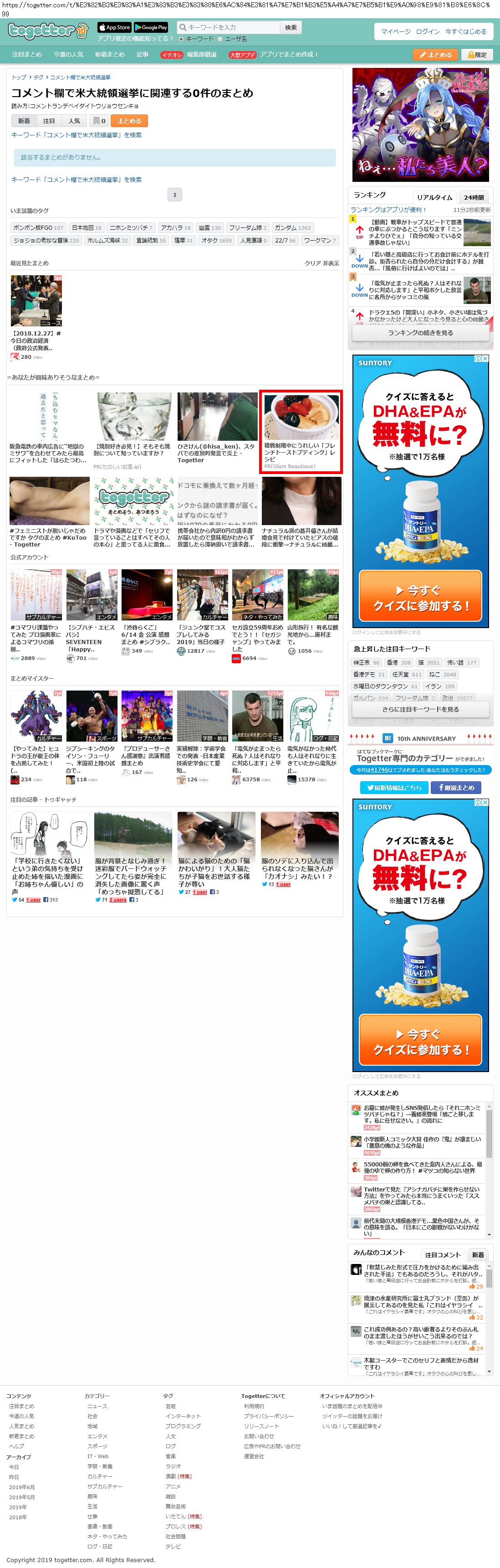
Task: Open the 日本地図 trending tag
Action: tap(87, 227)
